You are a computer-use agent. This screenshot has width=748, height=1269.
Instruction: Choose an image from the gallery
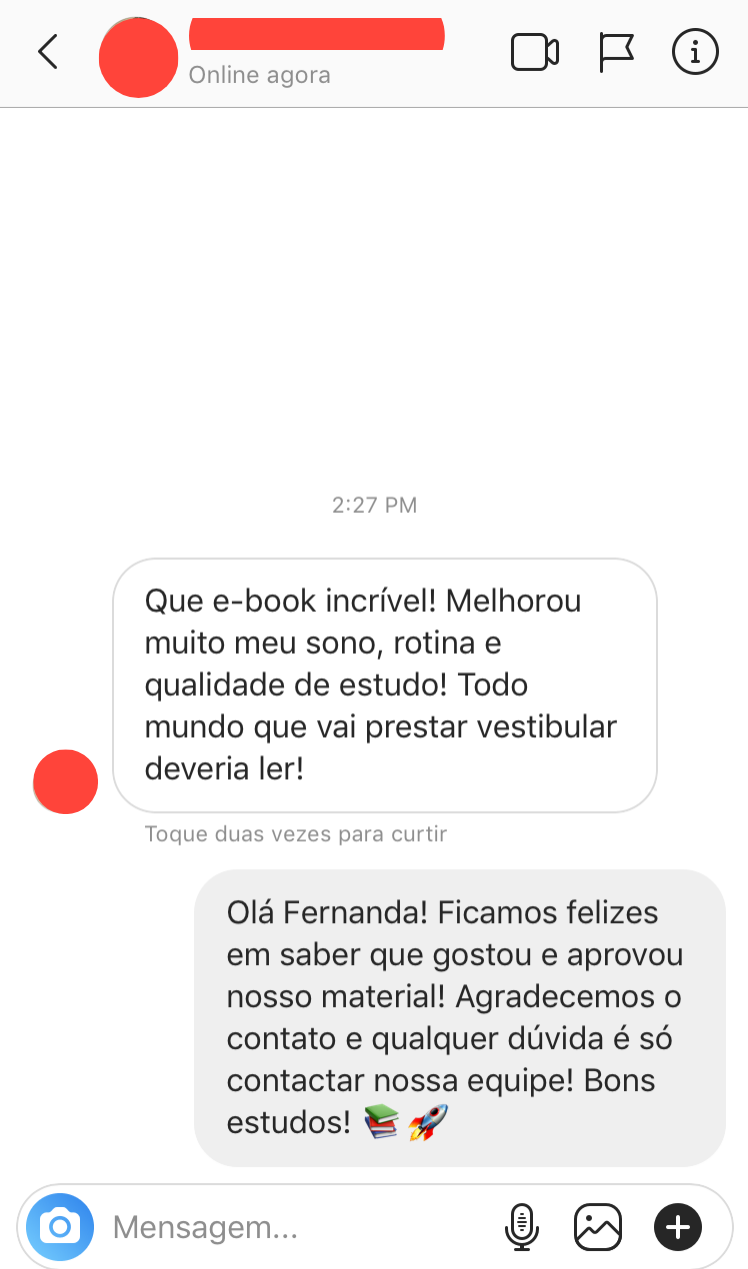coord(598,1227)
